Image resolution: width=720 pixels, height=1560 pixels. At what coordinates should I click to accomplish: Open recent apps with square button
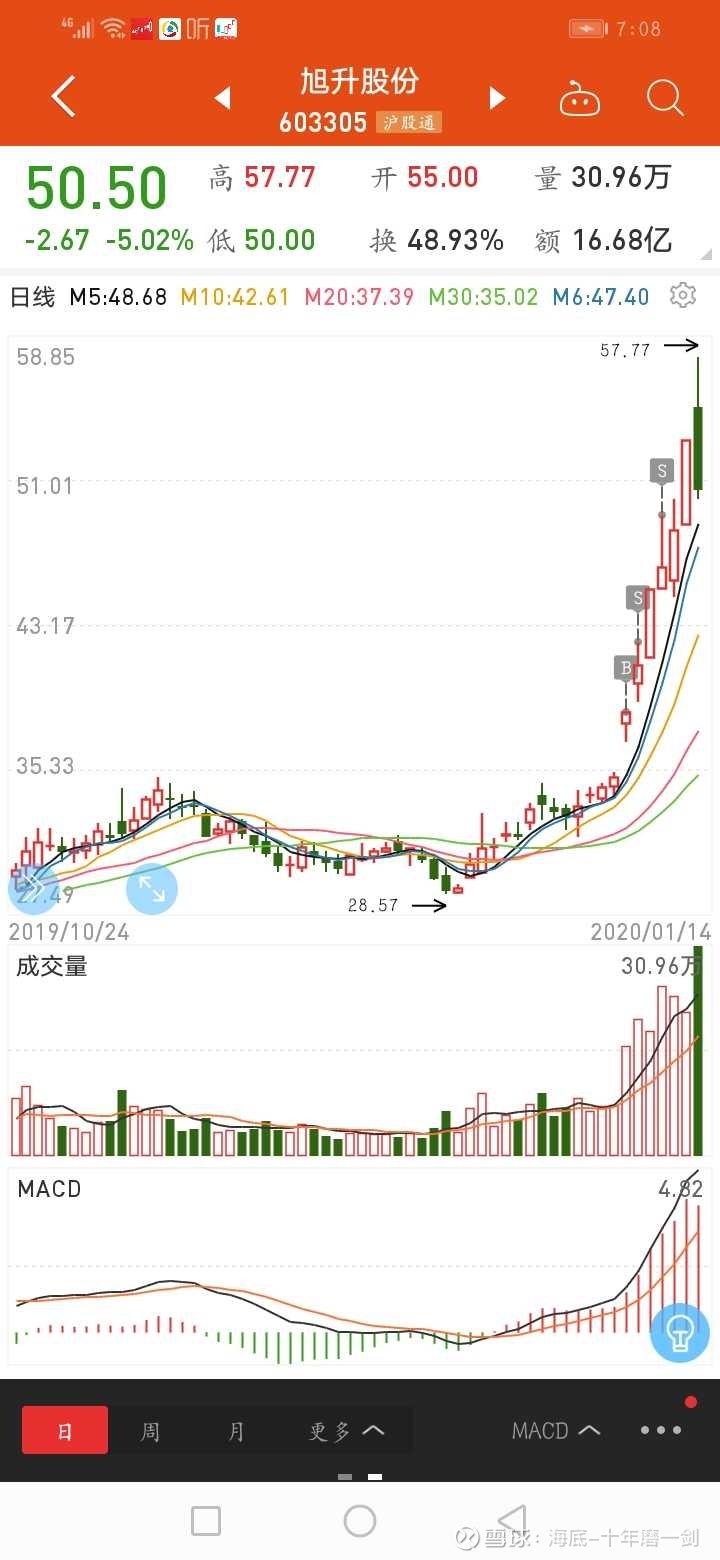click(x=206, y=1521)
